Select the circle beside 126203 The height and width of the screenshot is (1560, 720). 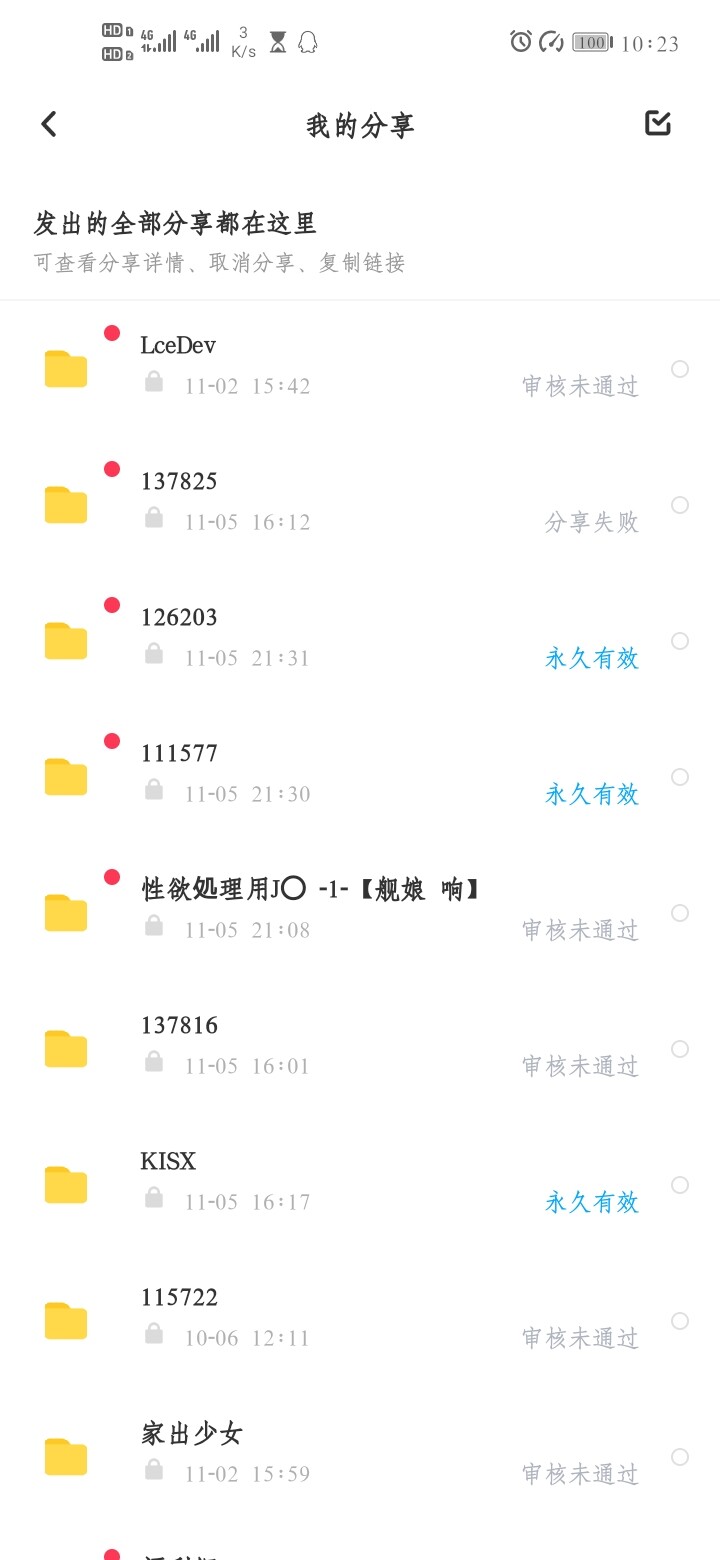(680, 641)
